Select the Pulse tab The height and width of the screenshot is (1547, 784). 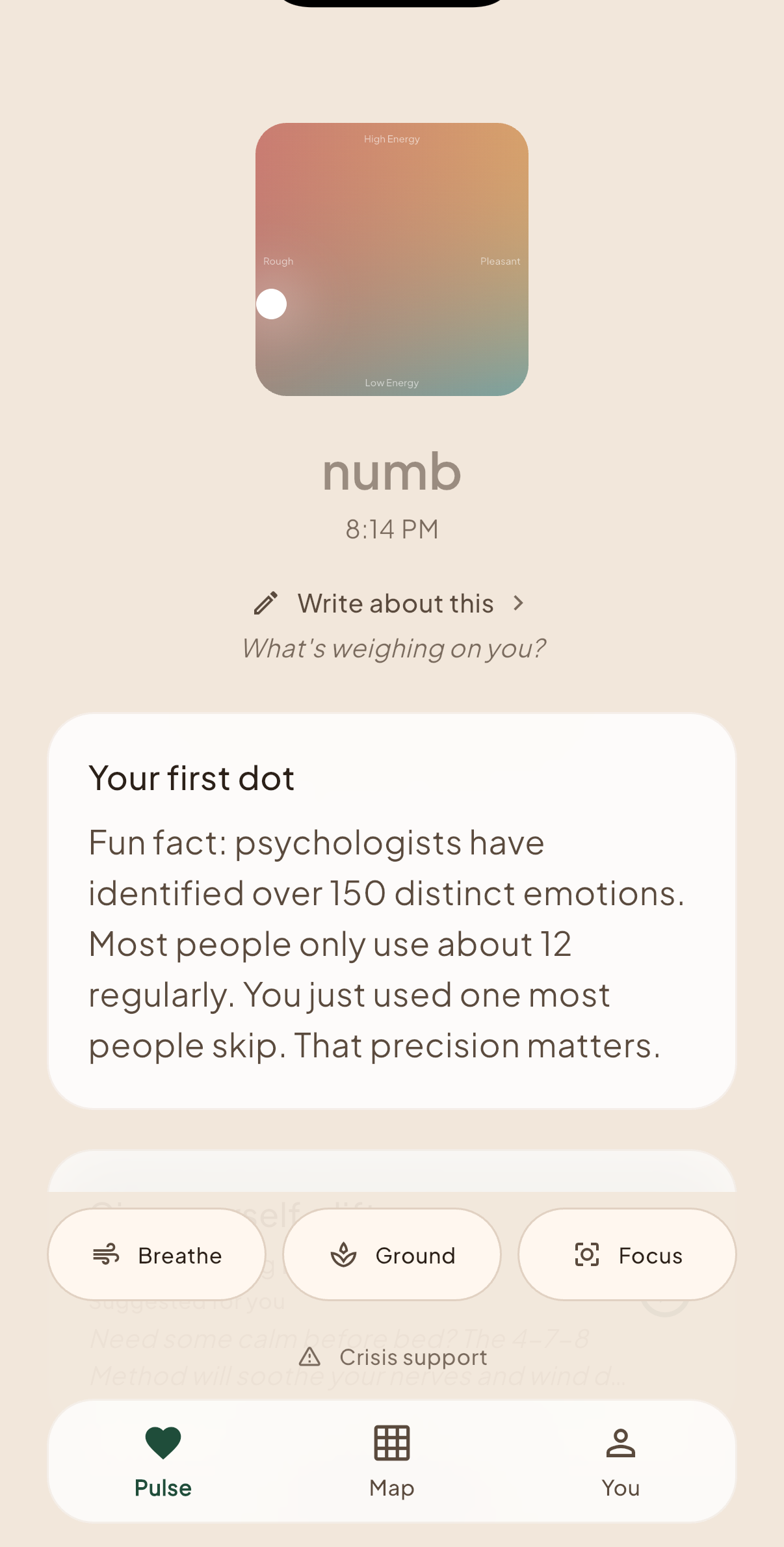[163, 1460]
